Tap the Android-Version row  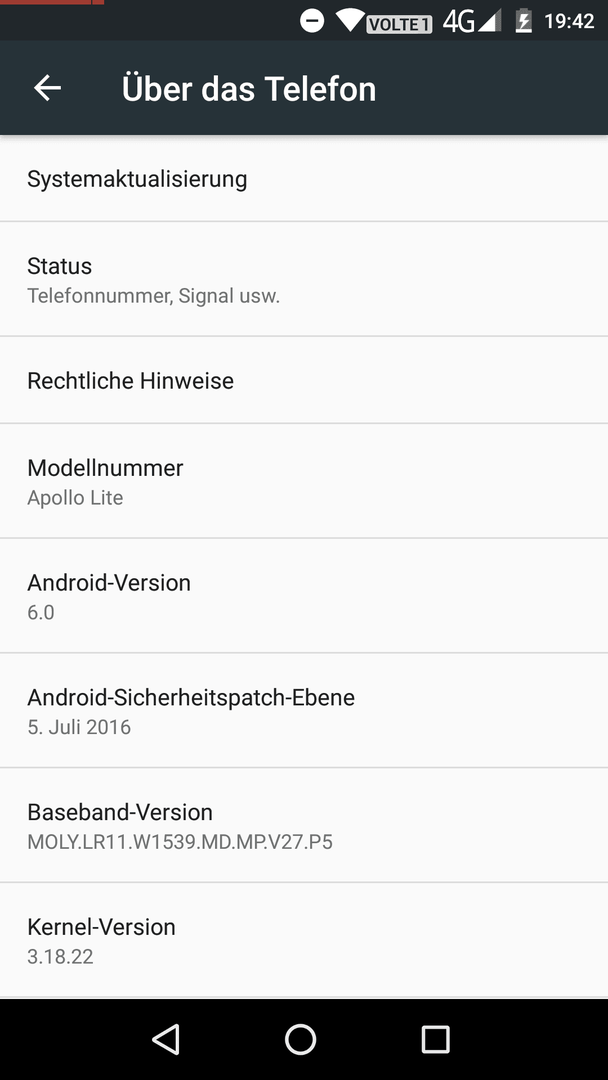tap(304, 596)
